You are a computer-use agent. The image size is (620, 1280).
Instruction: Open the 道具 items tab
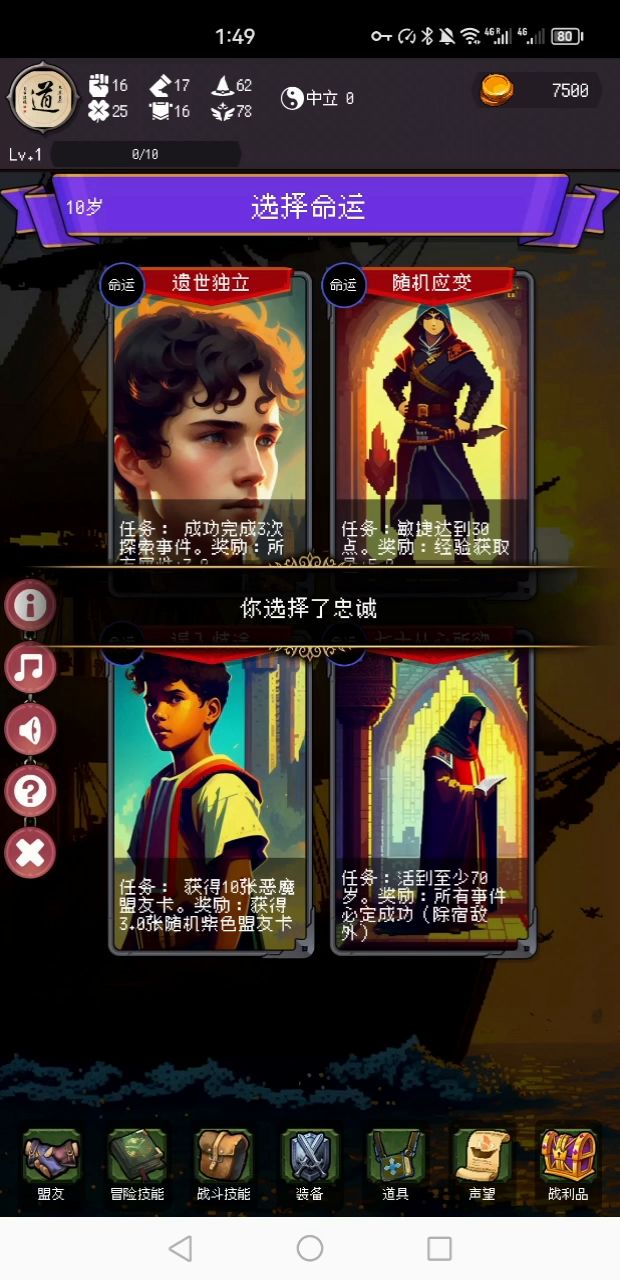[396, 1165]
